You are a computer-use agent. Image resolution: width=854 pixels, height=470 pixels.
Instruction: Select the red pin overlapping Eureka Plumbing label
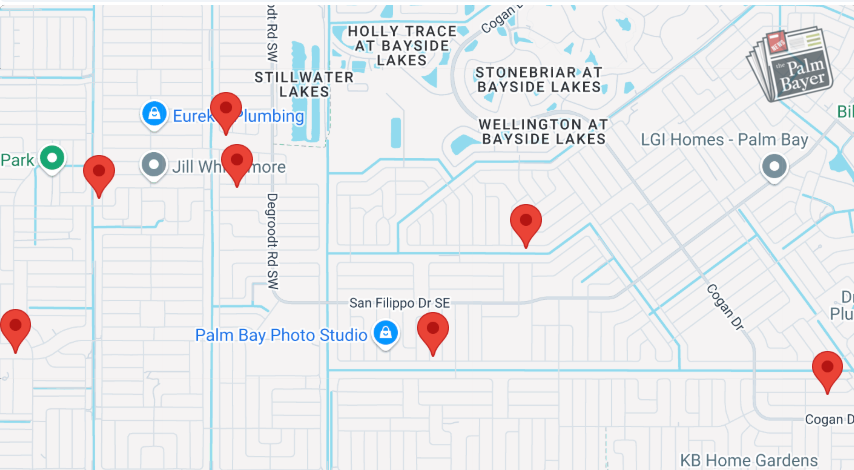[x=226, y=110]
